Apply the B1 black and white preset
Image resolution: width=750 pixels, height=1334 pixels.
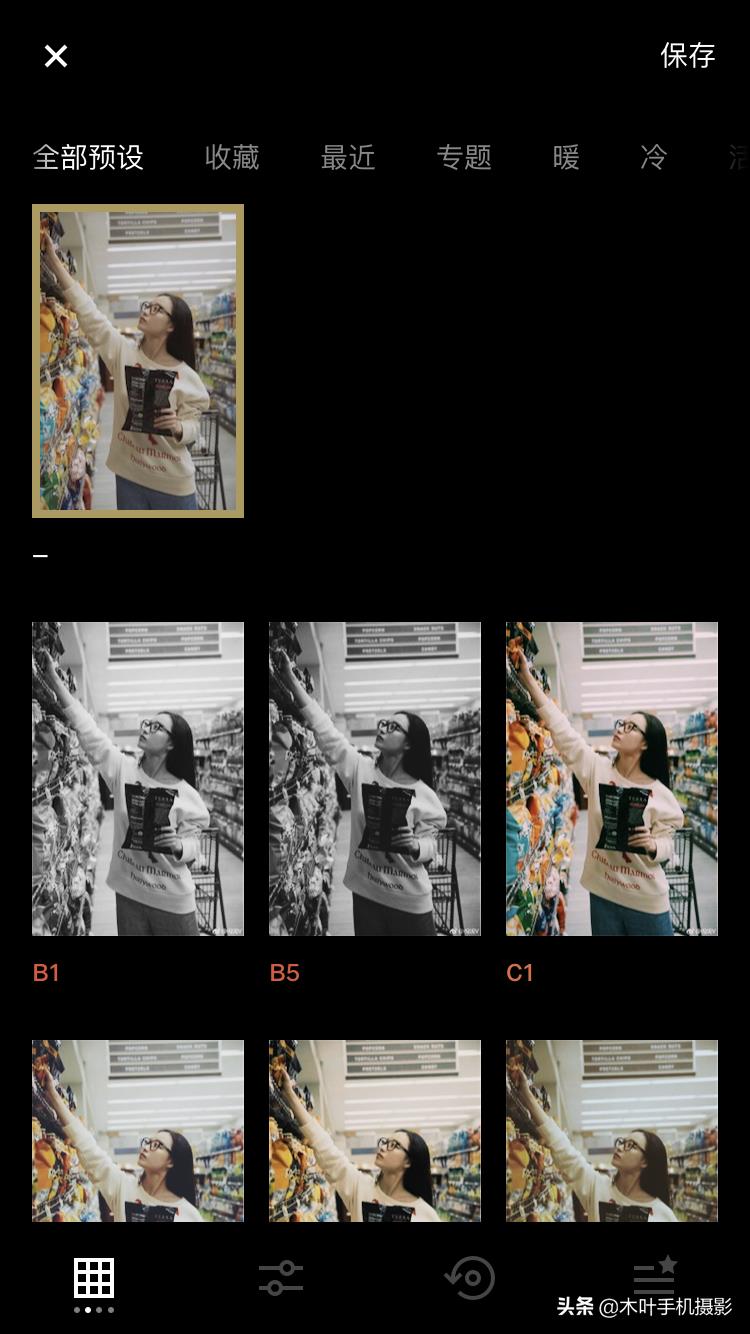coord(138,779)
